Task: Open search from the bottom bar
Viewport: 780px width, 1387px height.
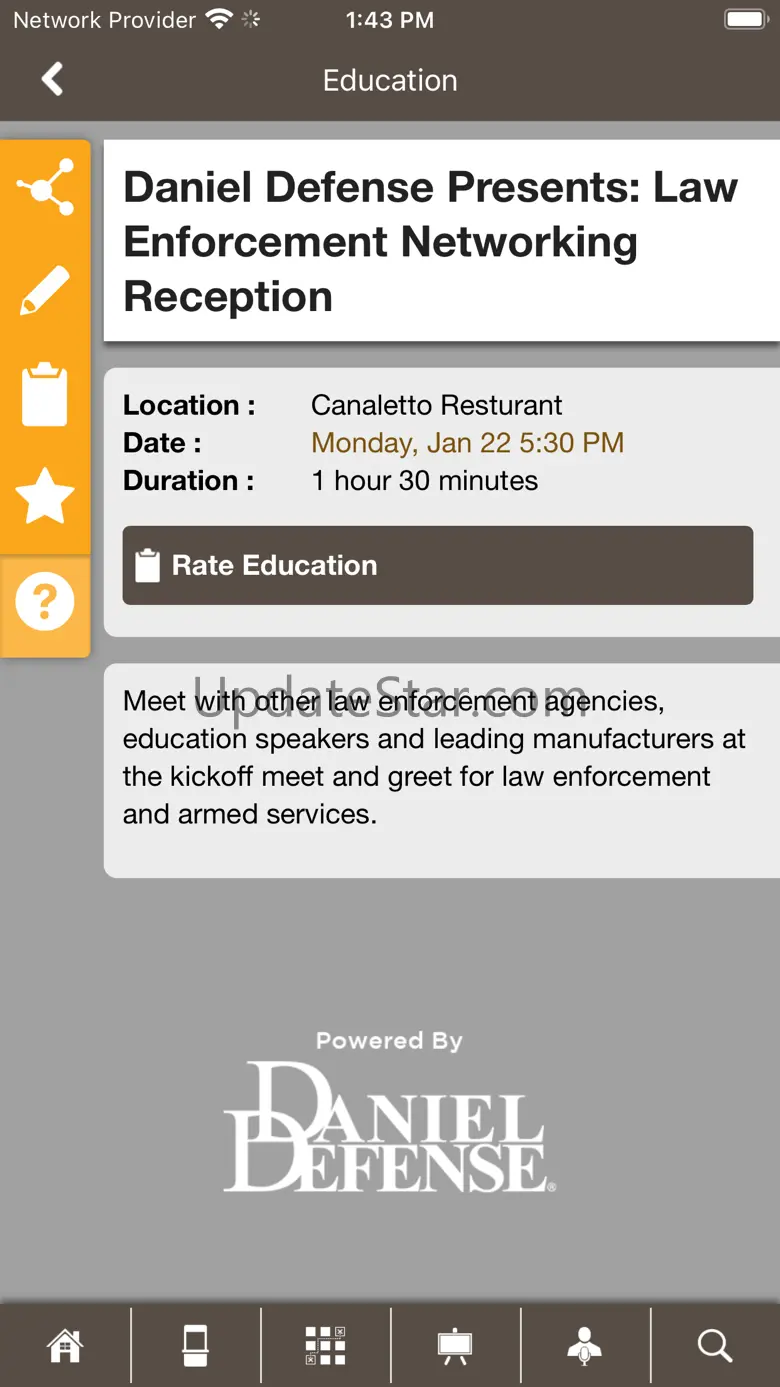Action: [715, 1345]
